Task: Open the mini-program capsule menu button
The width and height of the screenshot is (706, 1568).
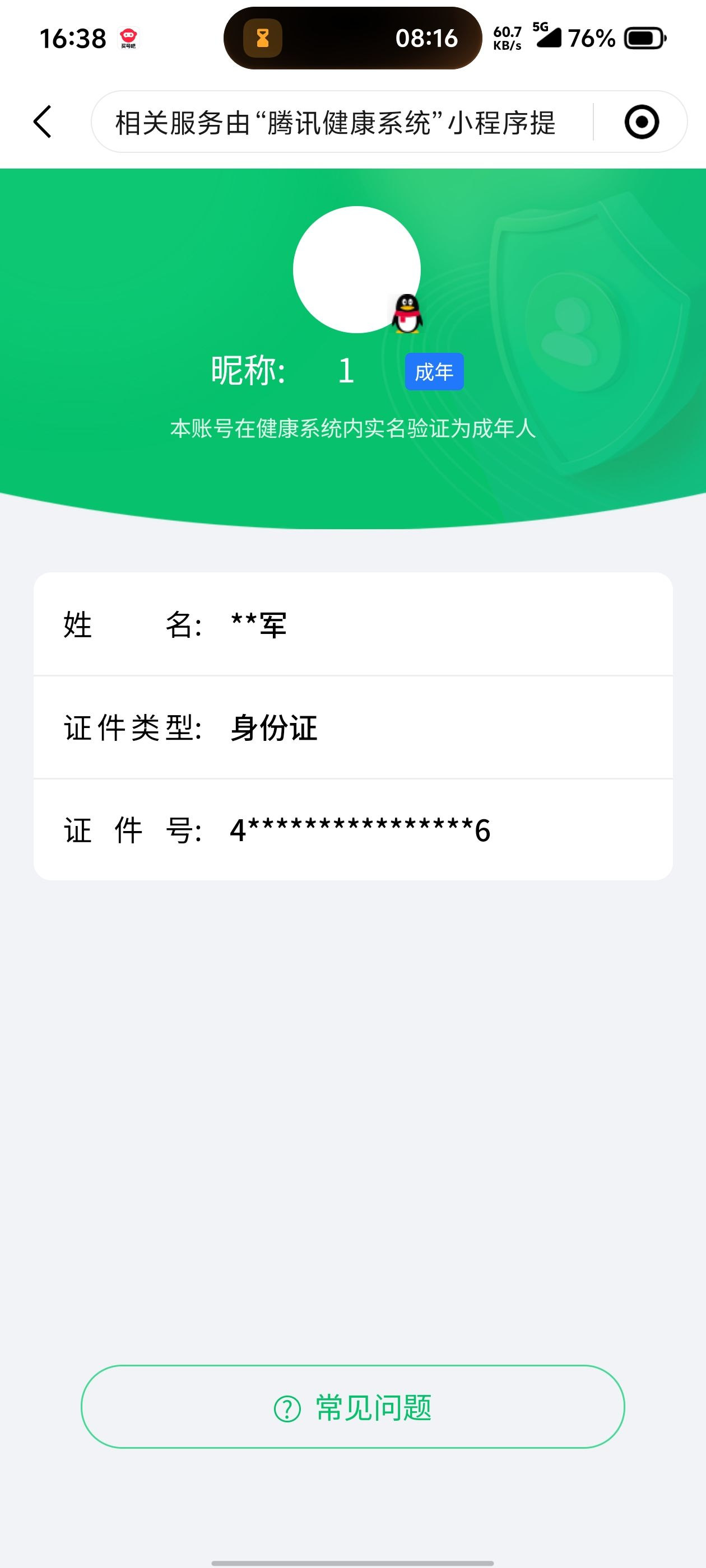Action: coord(643,121)
